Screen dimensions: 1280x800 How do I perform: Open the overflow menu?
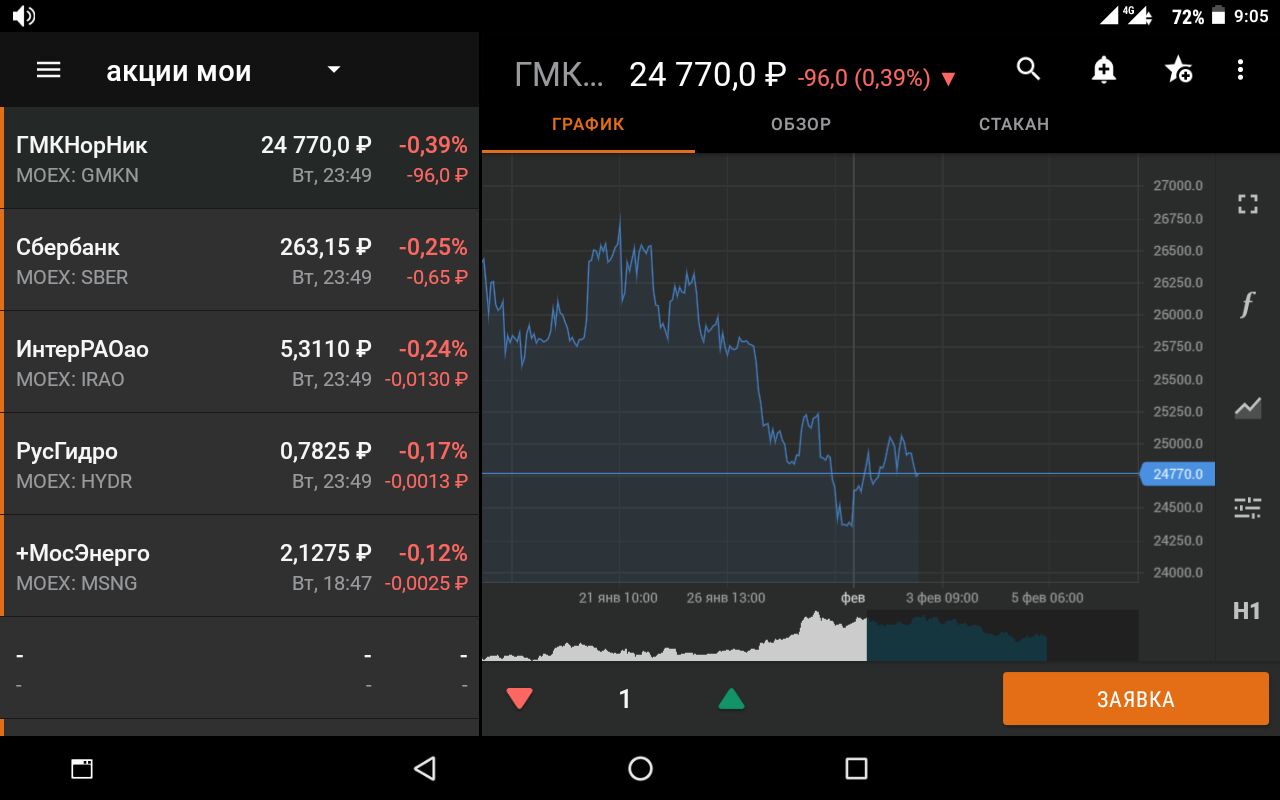pos(1240,69)
